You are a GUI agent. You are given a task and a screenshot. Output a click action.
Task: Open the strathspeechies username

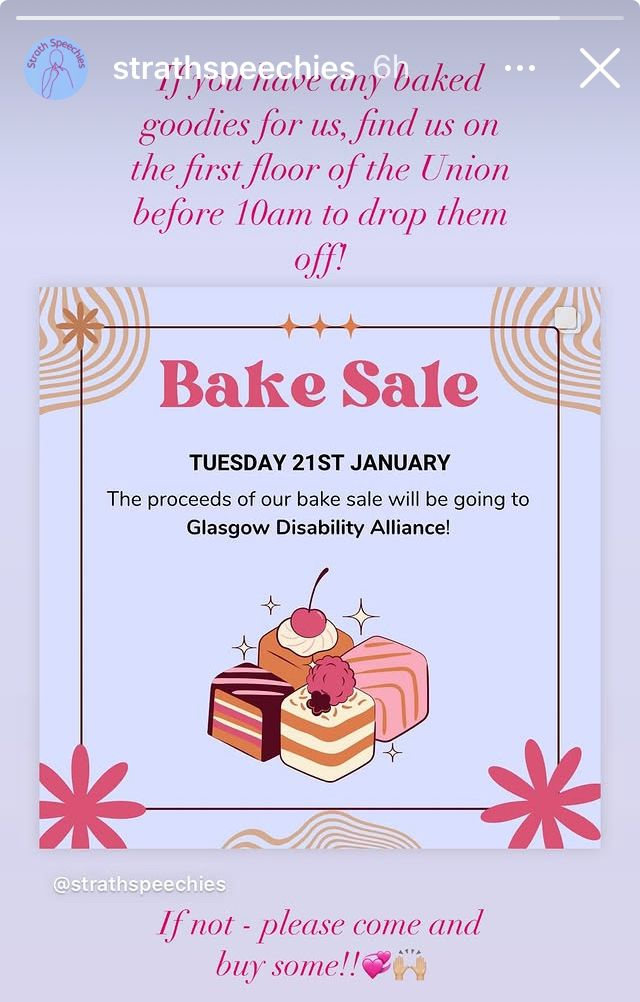pos(233,69)
